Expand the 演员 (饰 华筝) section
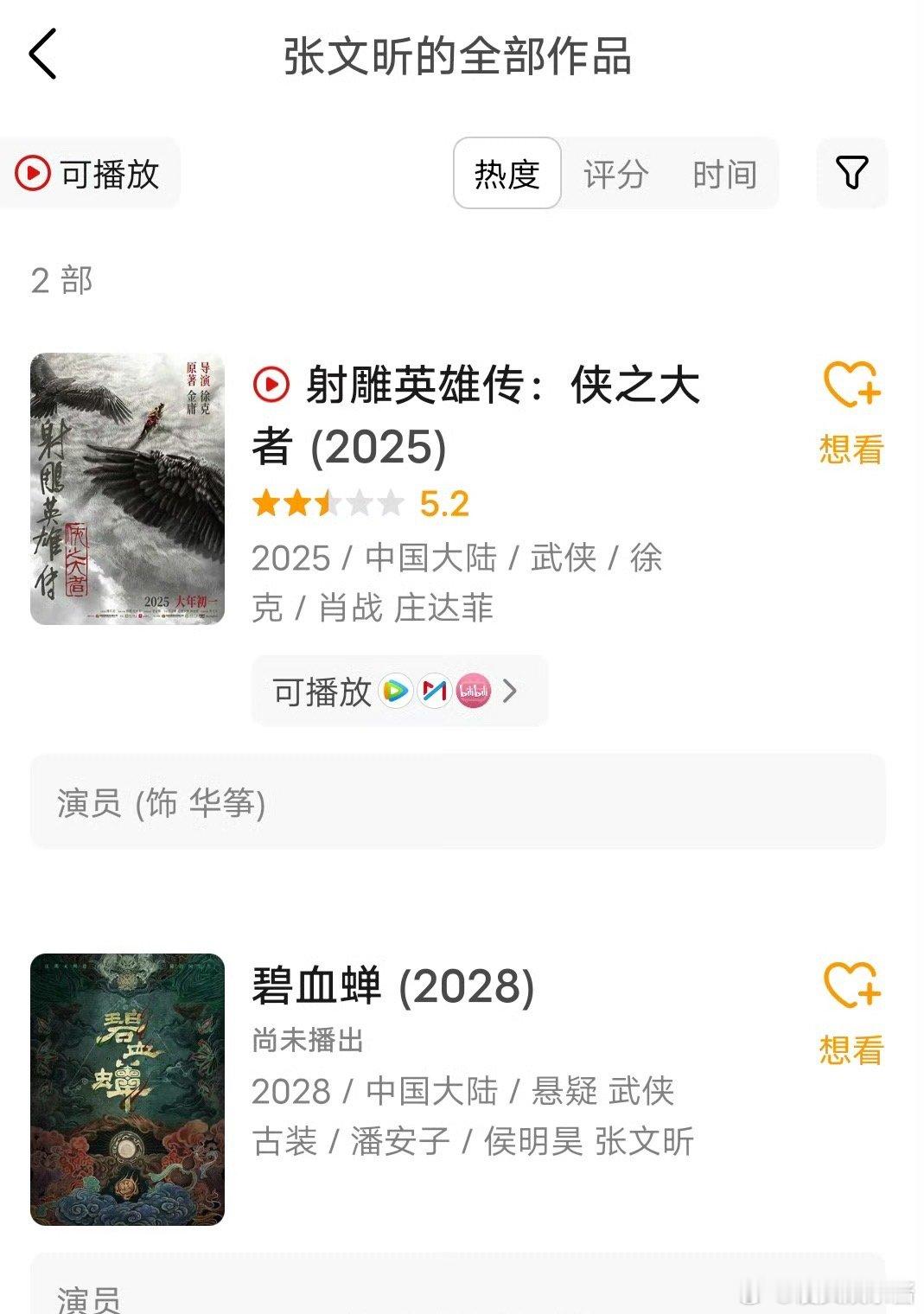Screen dimensions: 924x1314 462,804
